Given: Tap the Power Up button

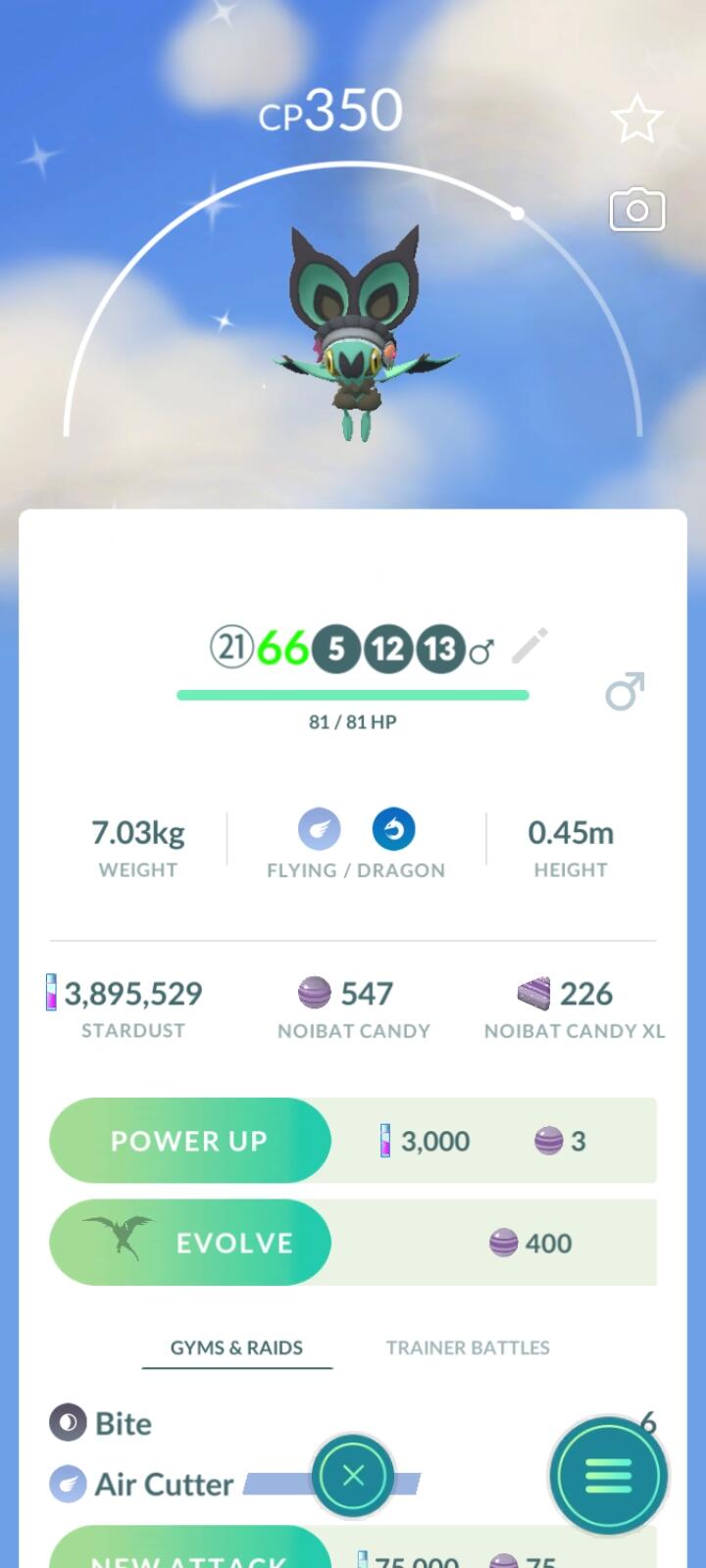Looking at the screenshot, I should coord(189,1141).
